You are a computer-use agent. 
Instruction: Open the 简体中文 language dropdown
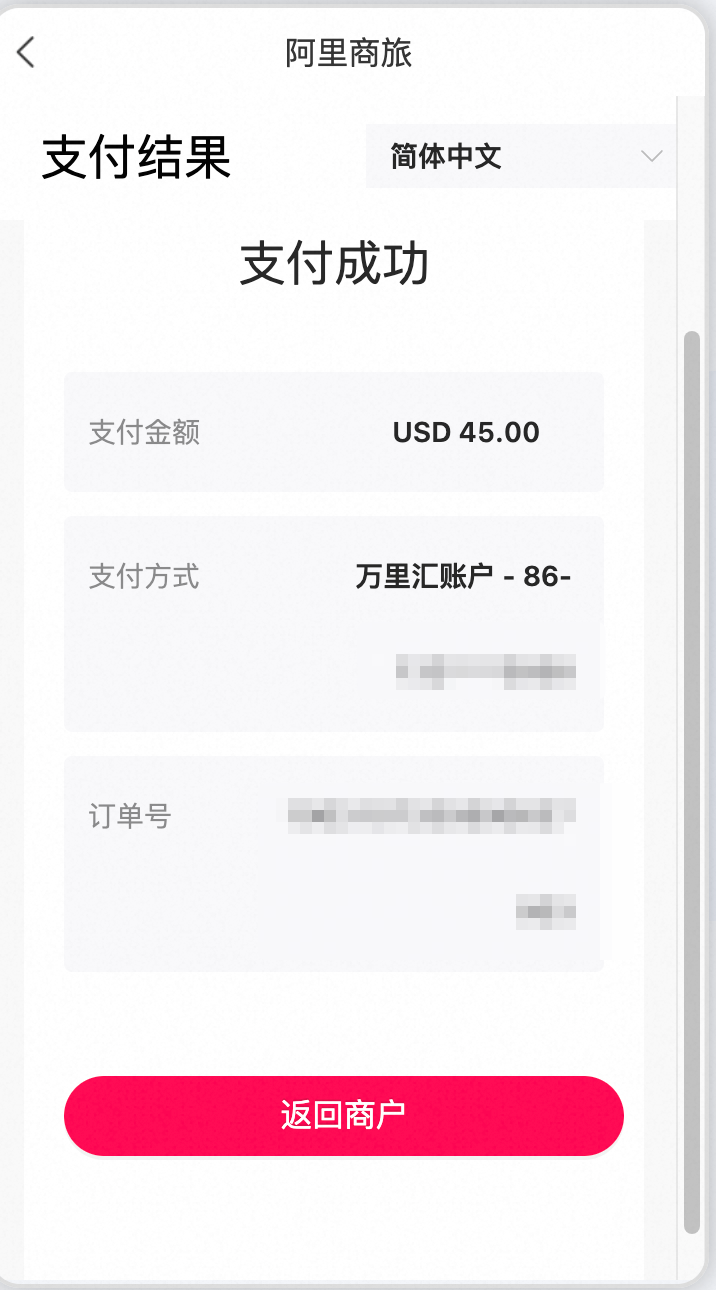tap(520, 156)
